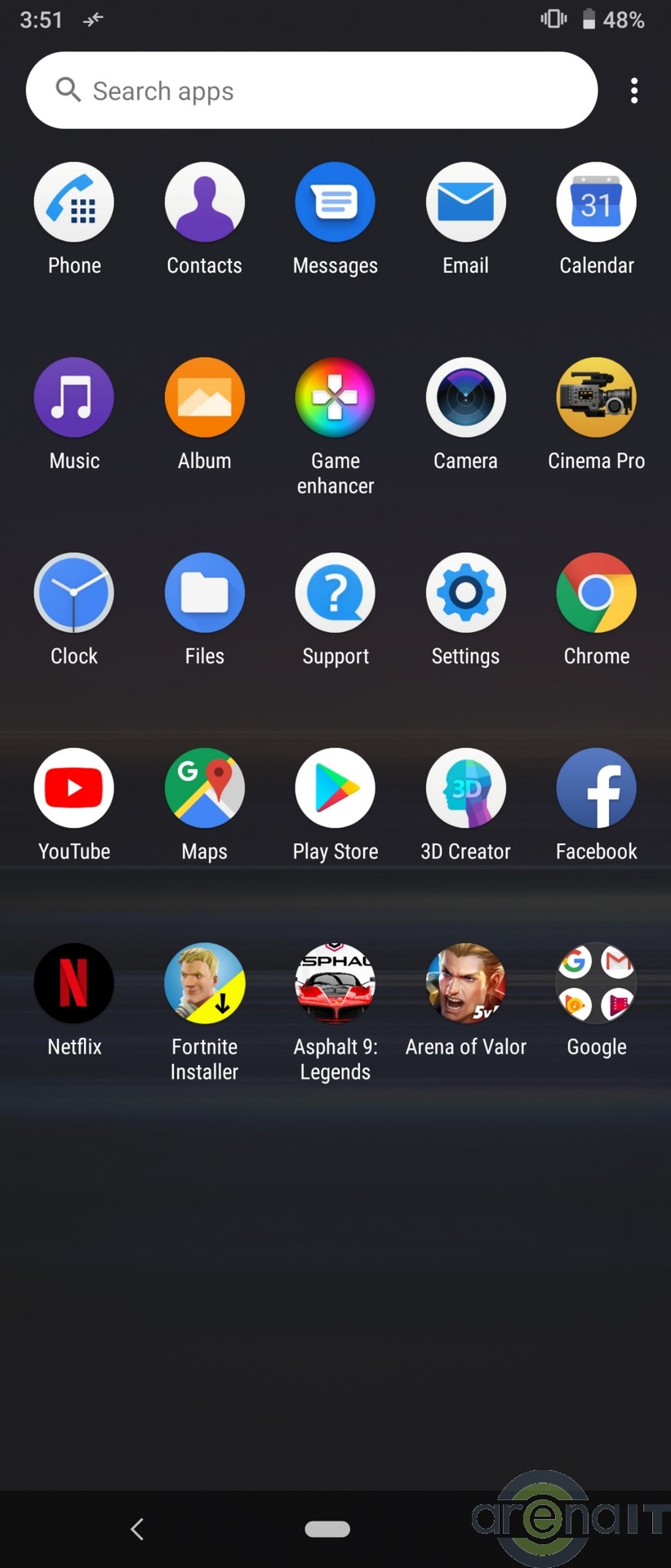Launch 3D Creator
The width and height of the screenshot is (671, 1568).
465,788
